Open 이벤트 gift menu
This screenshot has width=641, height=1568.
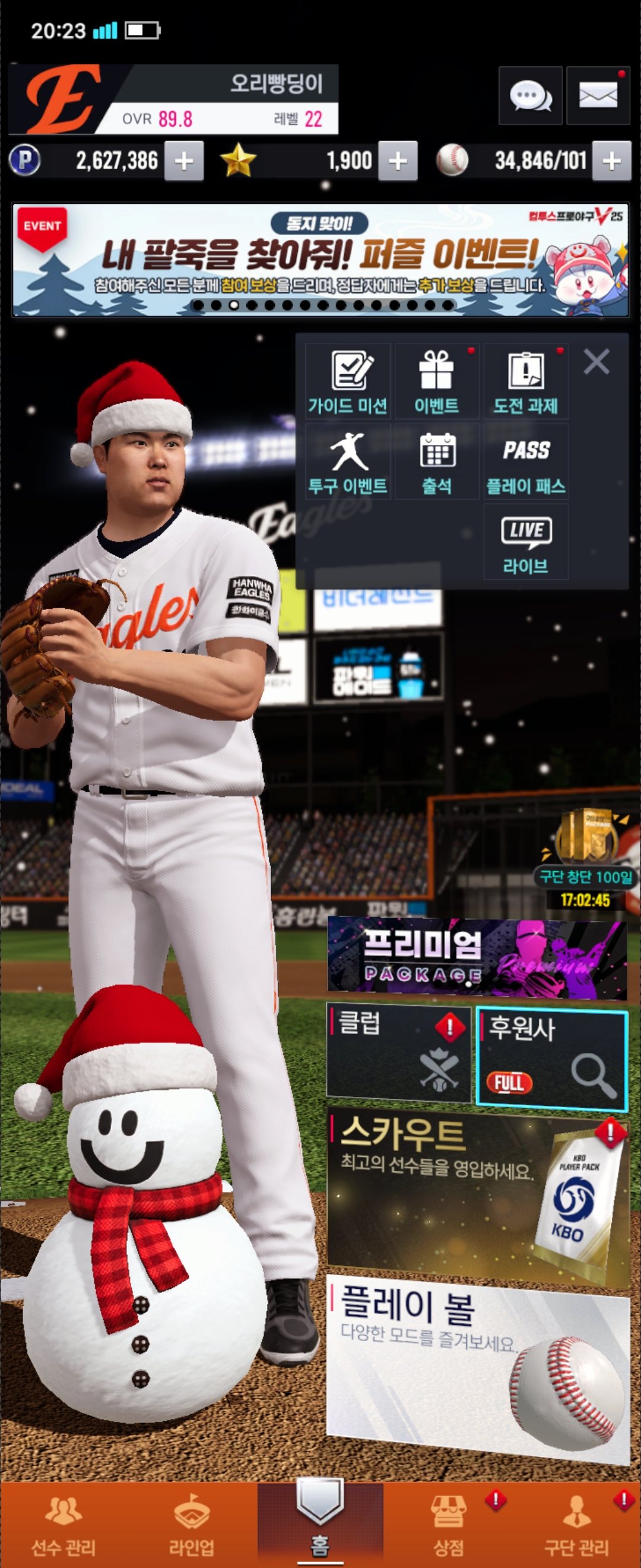coord(436,382)
